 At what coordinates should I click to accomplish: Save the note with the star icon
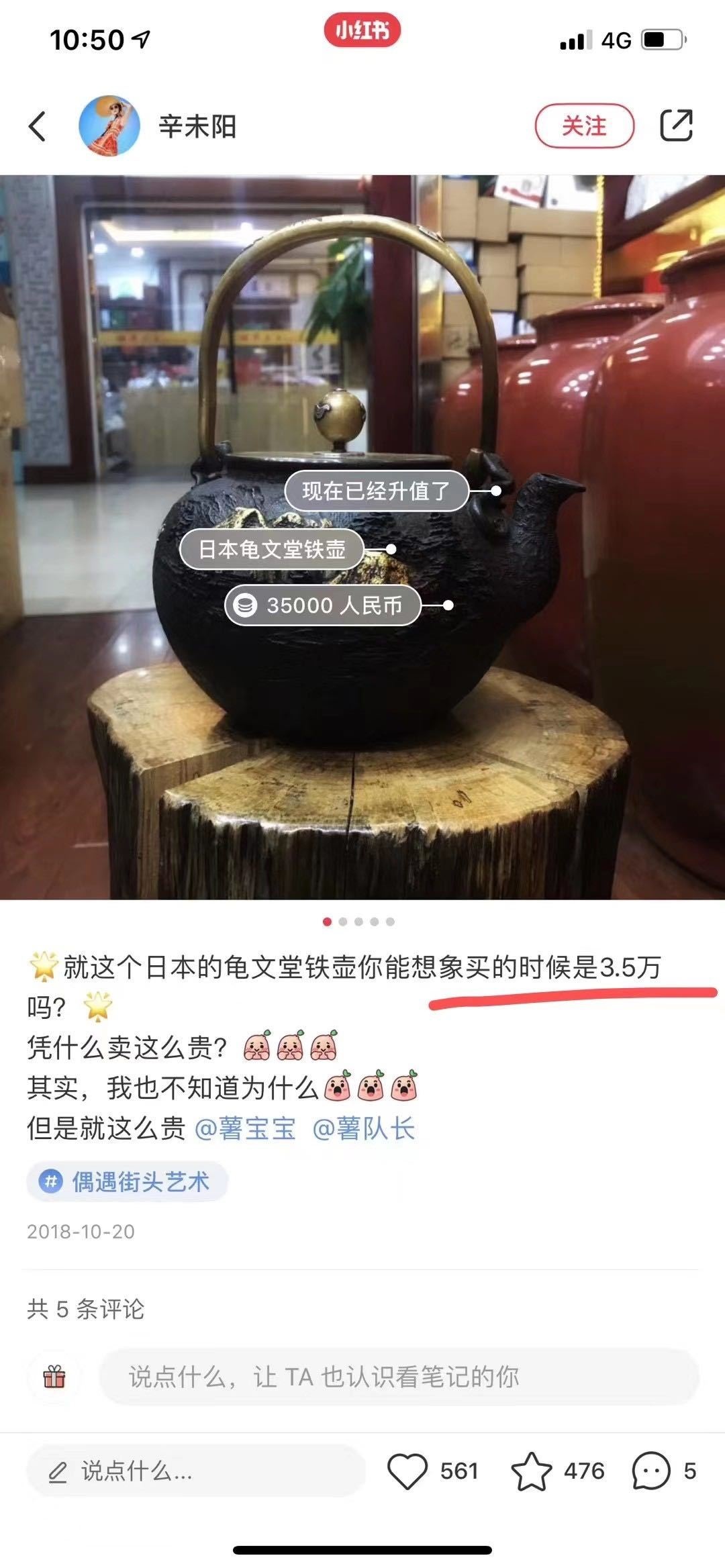point(532,1471)
